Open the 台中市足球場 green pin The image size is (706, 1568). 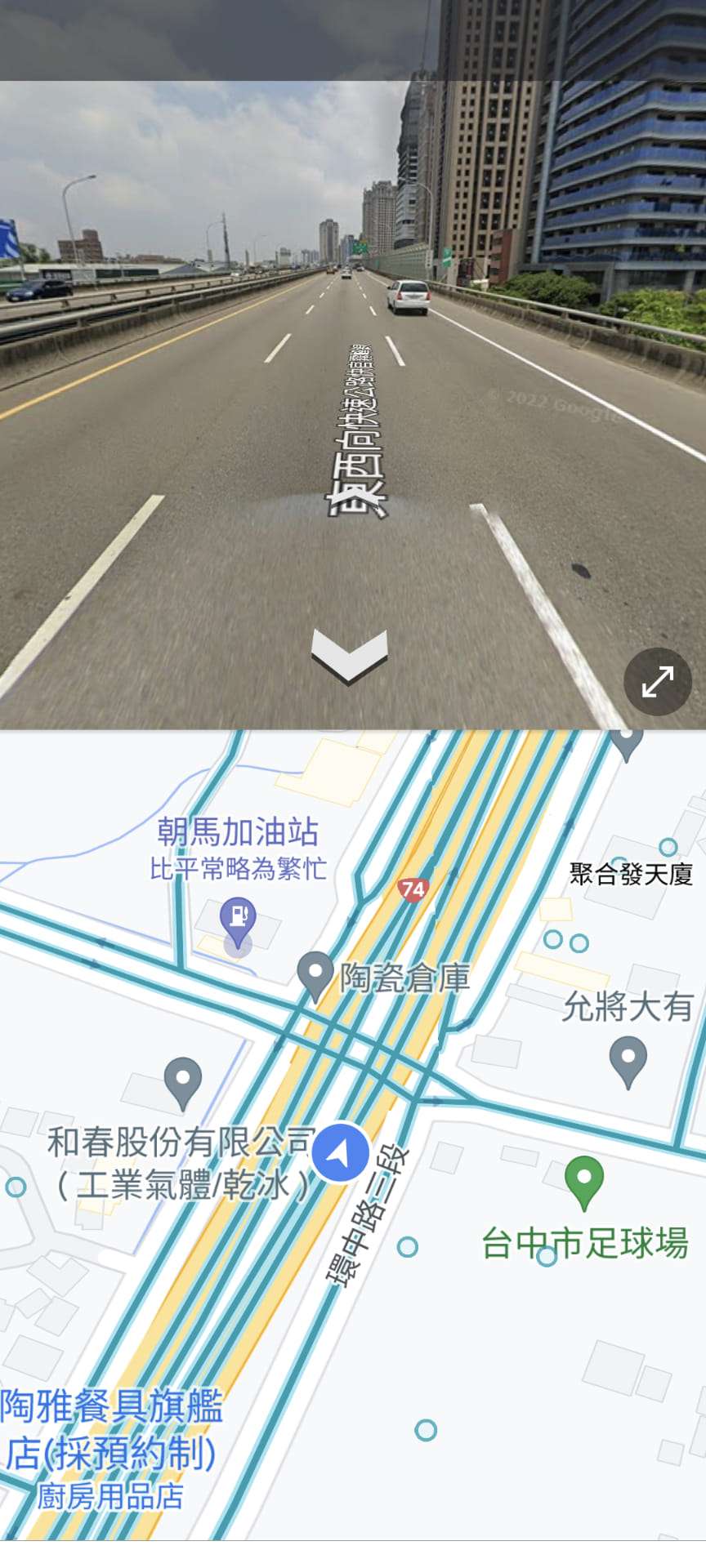point(584,1183)
